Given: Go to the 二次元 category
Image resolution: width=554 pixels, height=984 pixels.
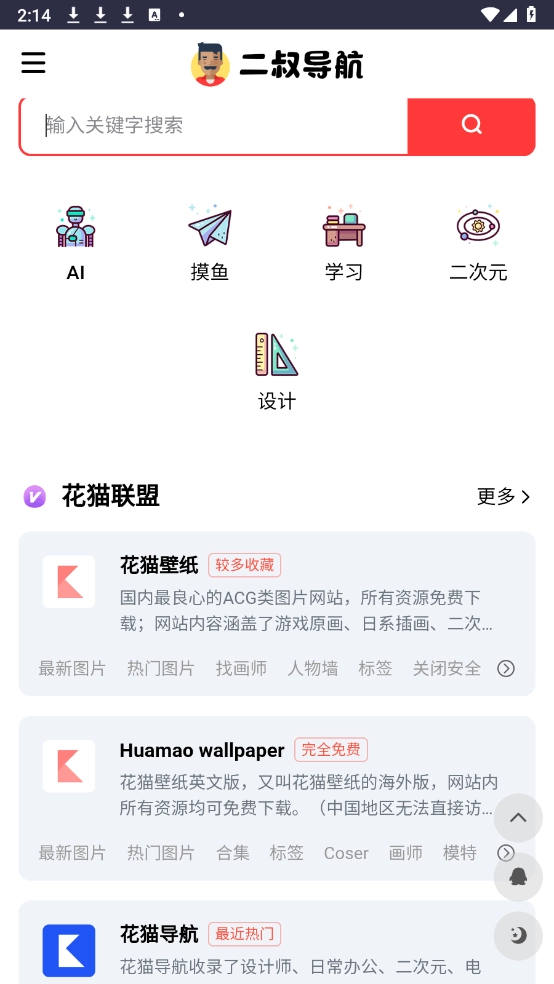Looking at the screenshot, I should tap(478, 243).
